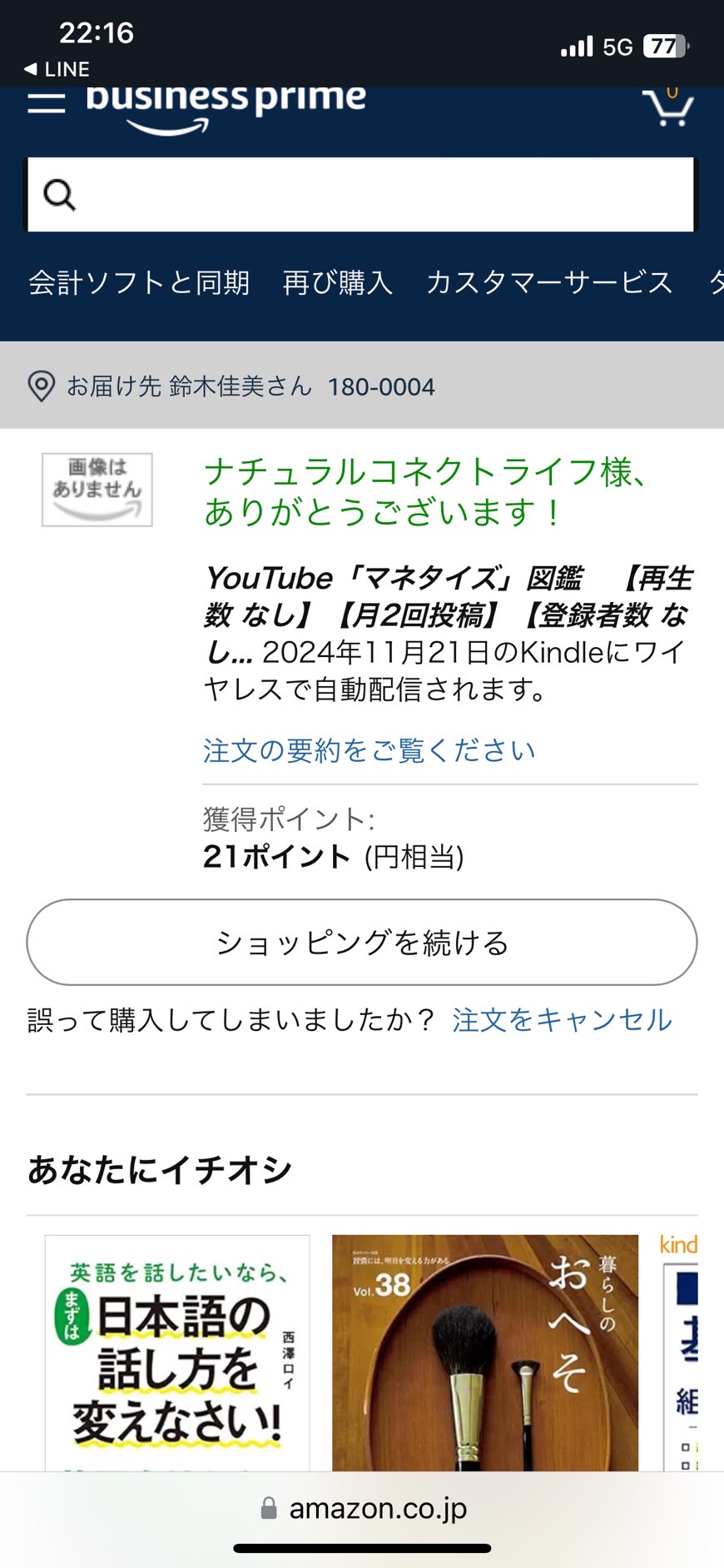724x1568 pixels.
Task: Open the shopping cart
Action: point(667,106)
